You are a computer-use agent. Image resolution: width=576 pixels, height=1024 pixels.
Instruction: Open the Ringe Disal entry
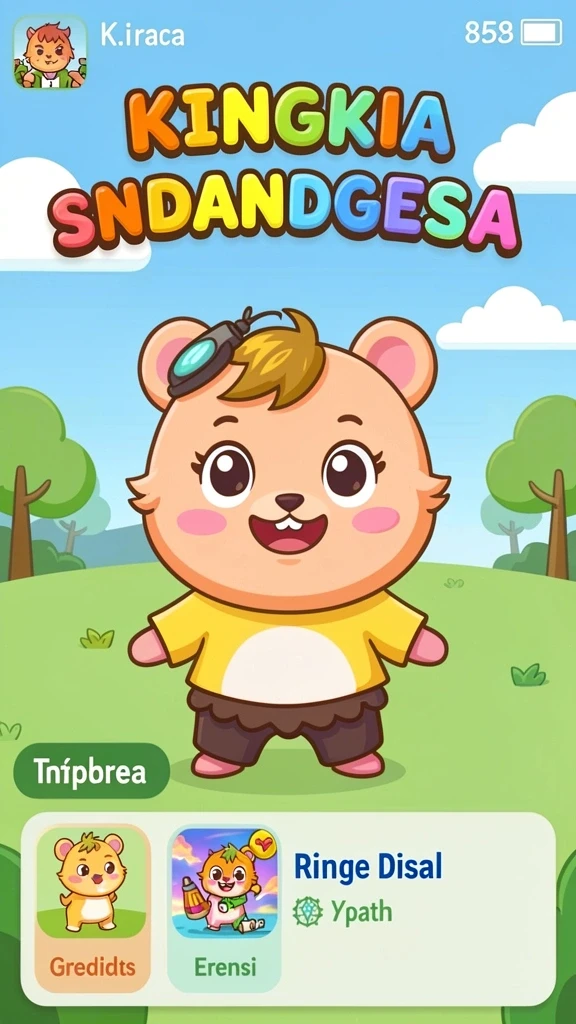(368, 867)
